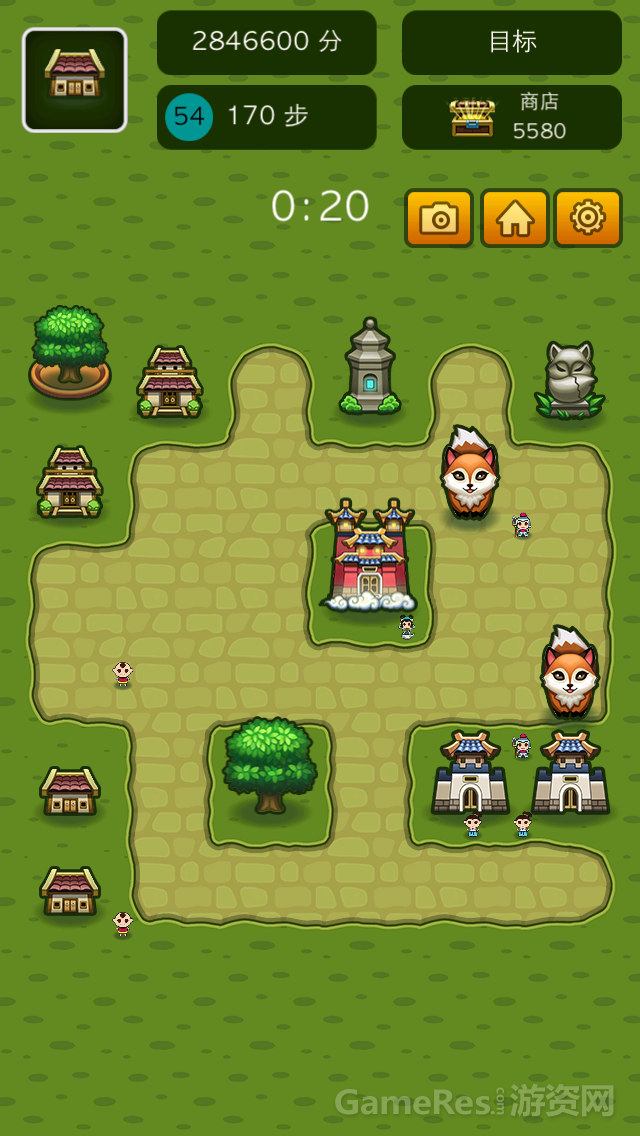Tap the stone fox statue
640x1136 pixels.
571,379
